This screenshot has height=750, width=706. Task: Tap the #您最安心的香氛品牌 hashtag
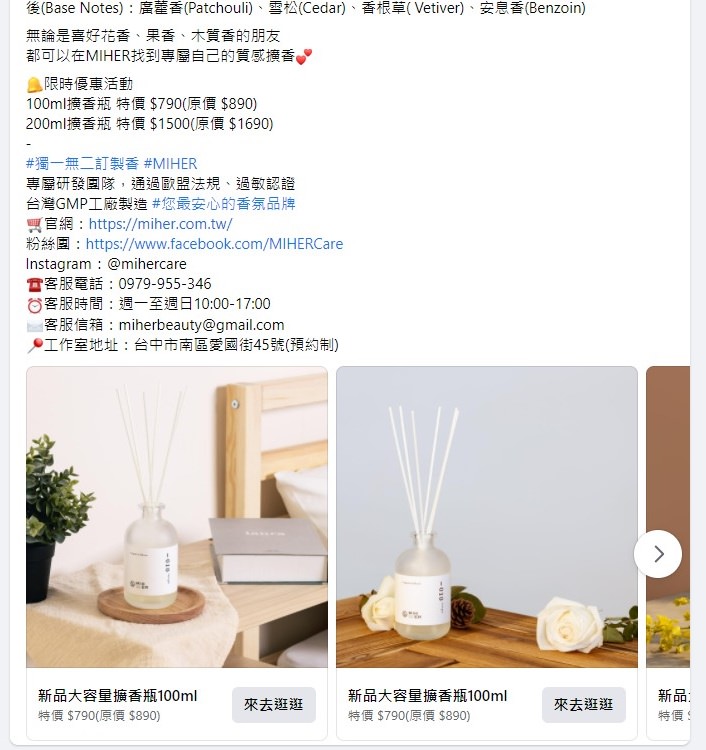pyautogui.click(x=223, y=204)
